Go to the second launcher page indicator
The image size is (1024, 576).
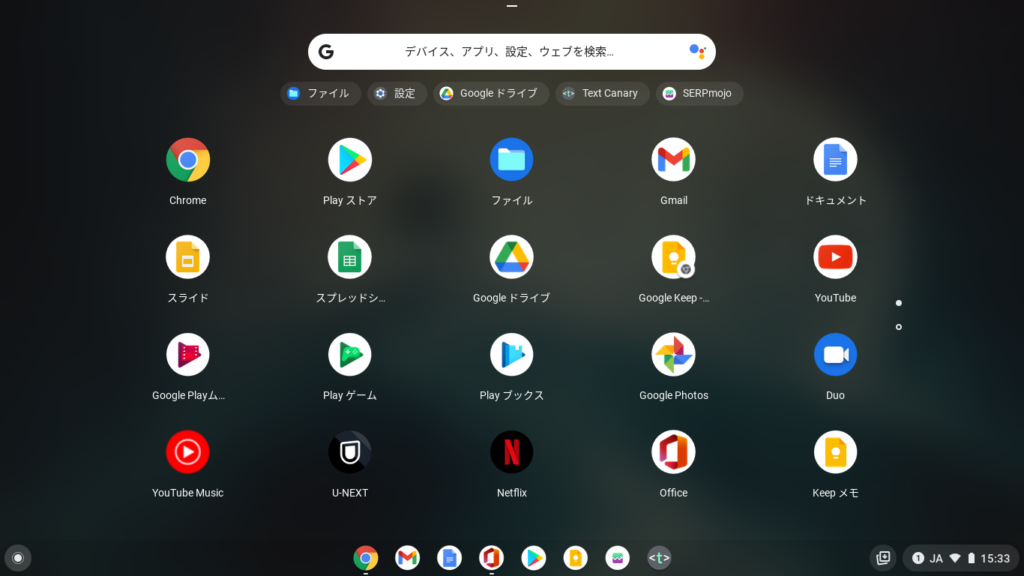pos(898,327)
